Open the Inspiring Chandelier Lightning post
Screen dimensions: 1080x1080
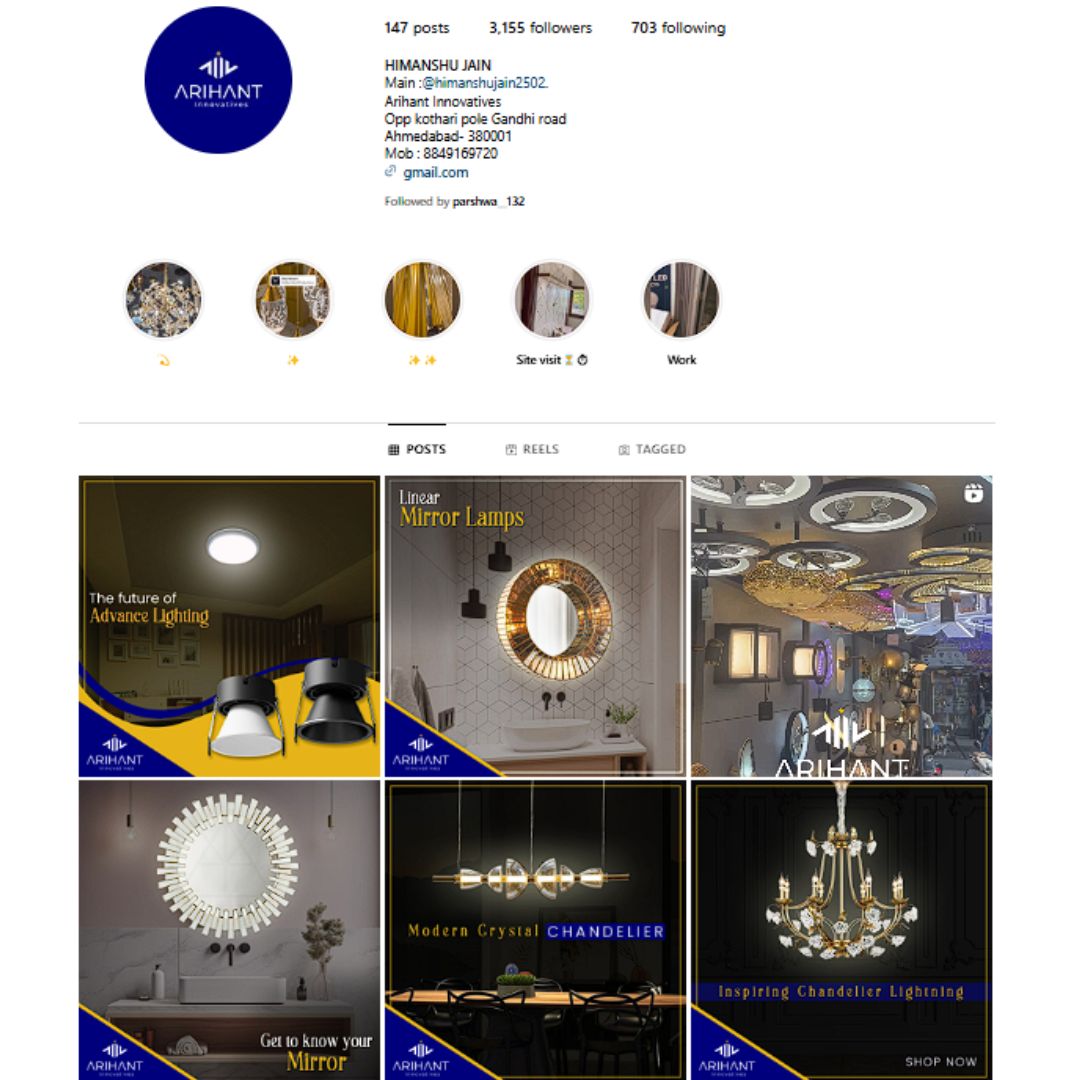coord(841,930)
